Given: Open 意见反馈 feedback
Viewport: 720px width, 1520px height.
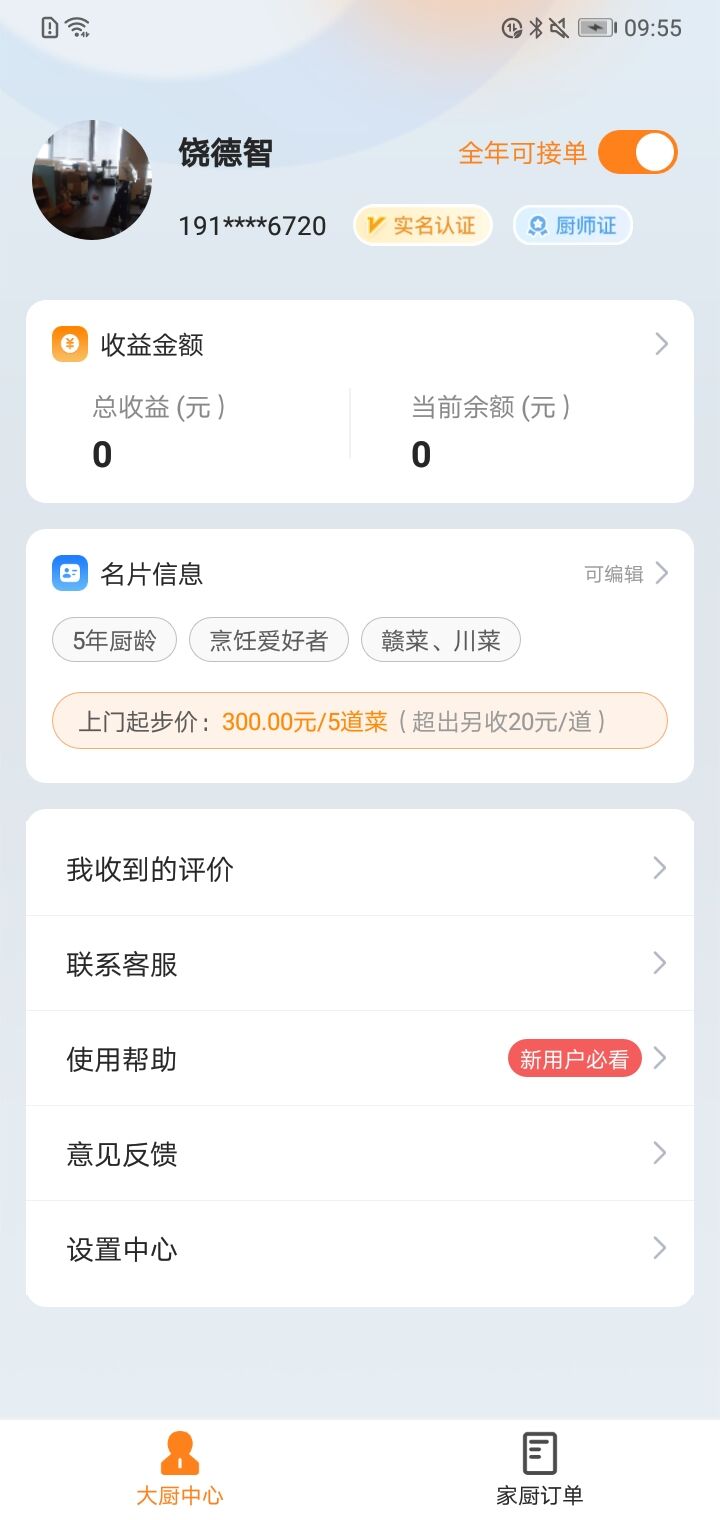Looking at the screenshot, I should (x=360, y=1153).
